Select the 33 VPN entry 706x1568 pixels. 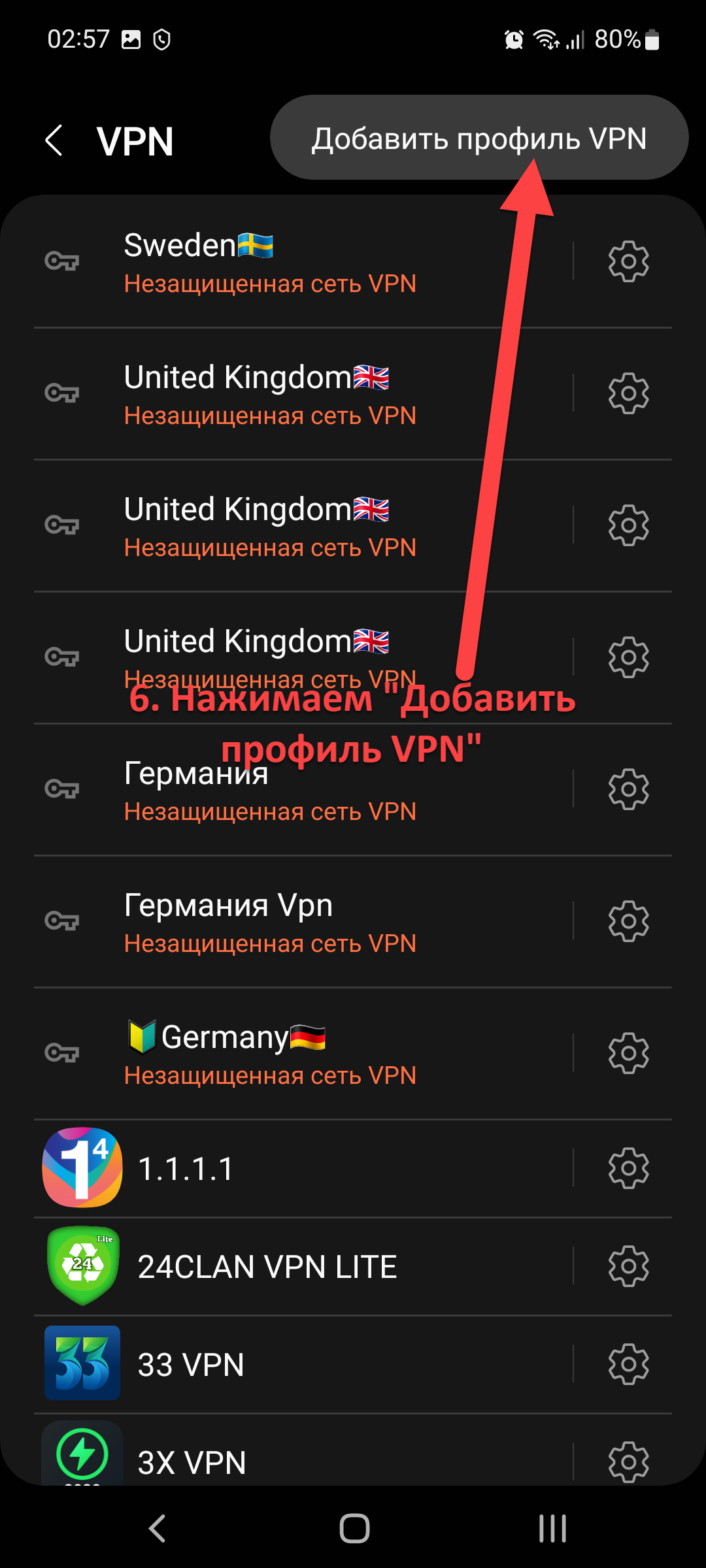[261, 1364]
